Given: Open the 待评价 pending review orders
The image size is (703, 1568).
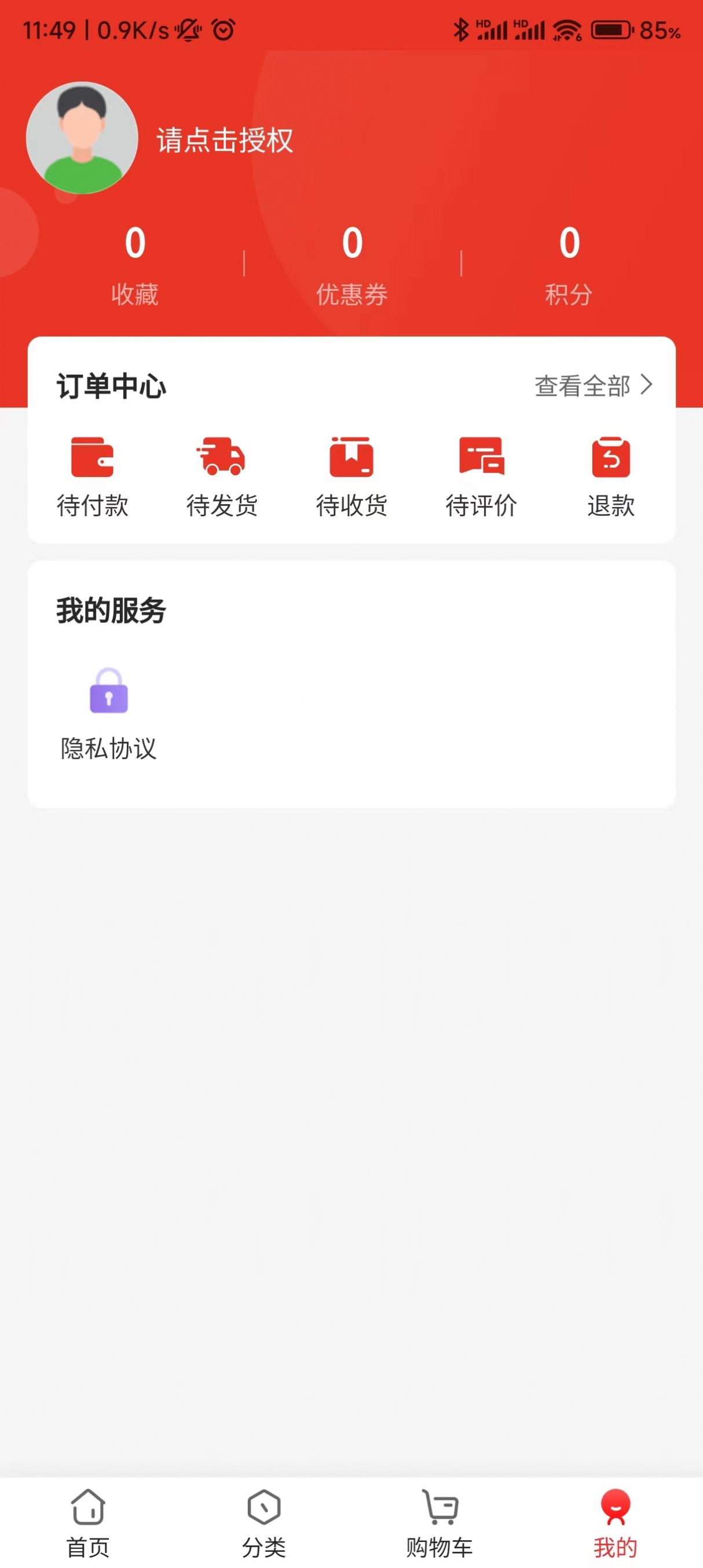Looking at the screenshot, I should click(482, 475).
